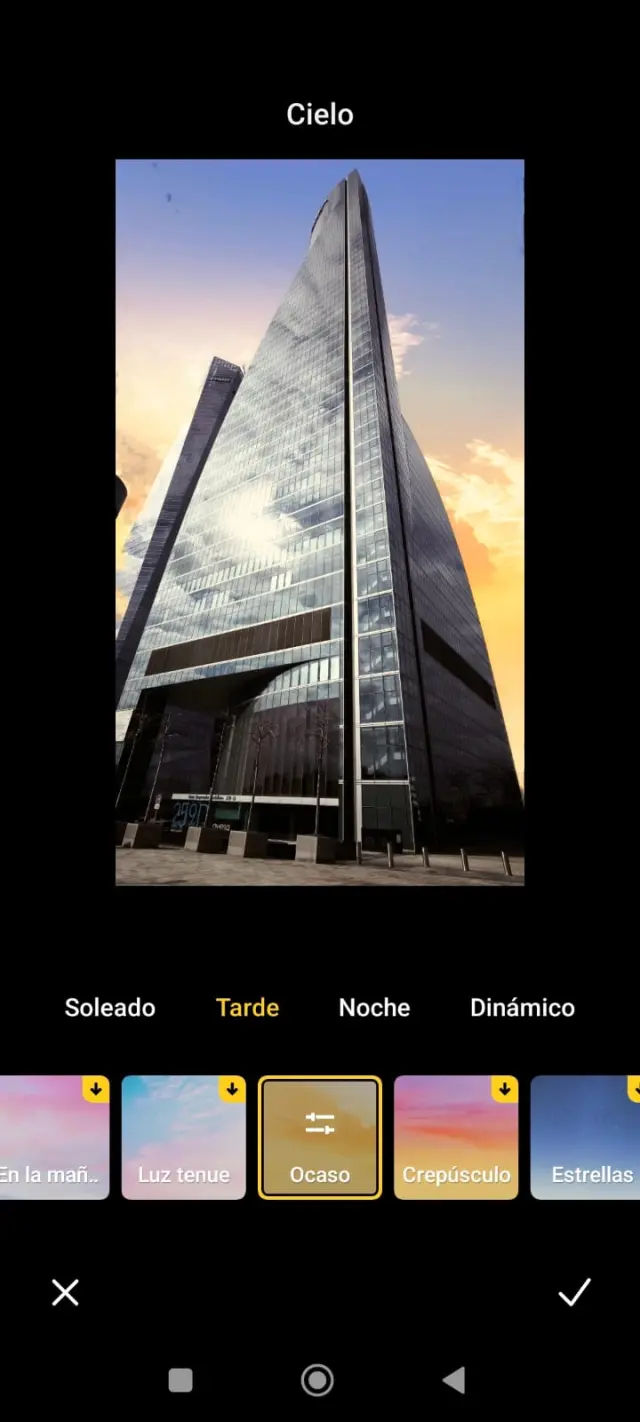The width and height of the screenshot is (640, 1422).
Task: Select the Tarde sky category
Action: click(x=247, y=1007)
